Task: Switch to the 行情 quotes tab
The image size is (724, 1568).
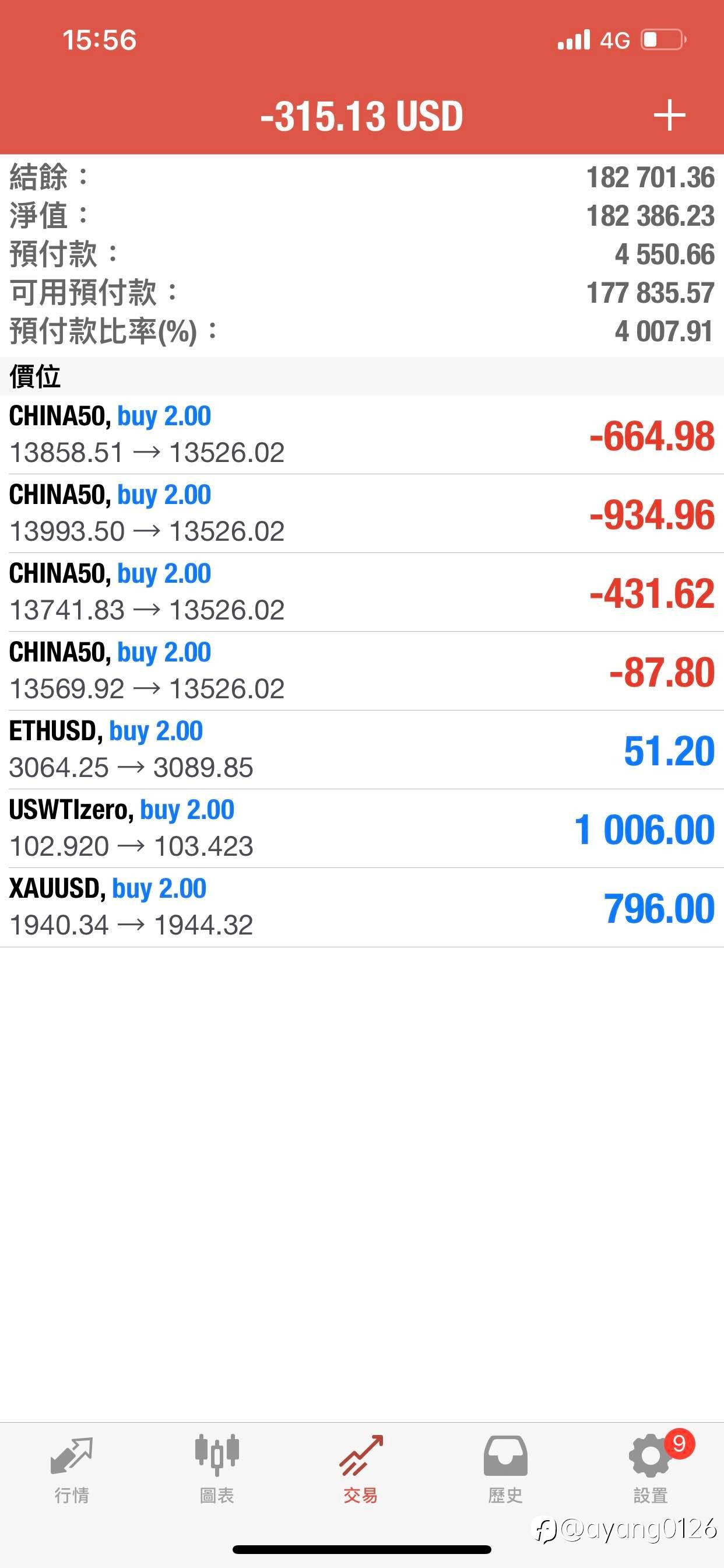Action: pos(72,1468)
